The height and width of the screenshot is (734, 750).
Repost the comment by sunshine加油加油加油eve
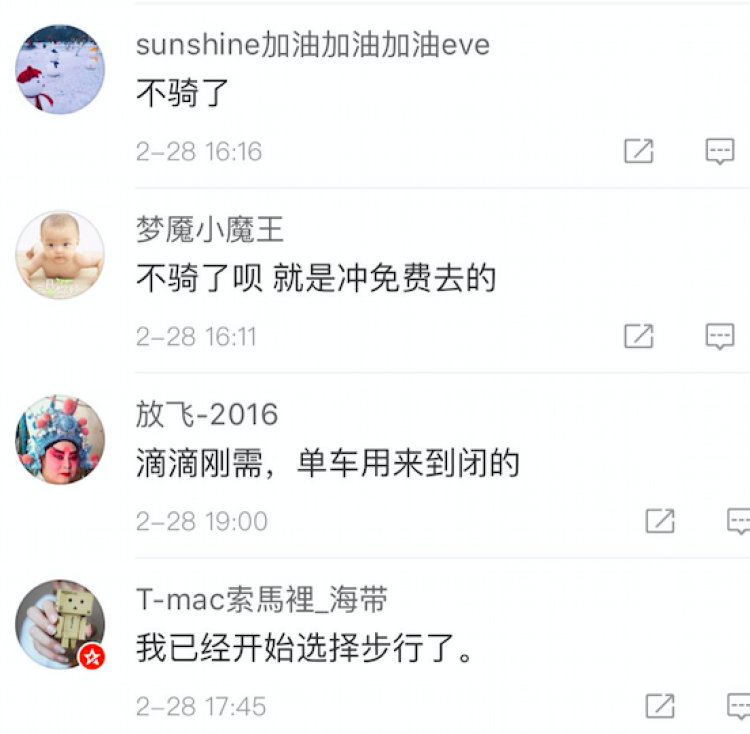coord(639,151)
